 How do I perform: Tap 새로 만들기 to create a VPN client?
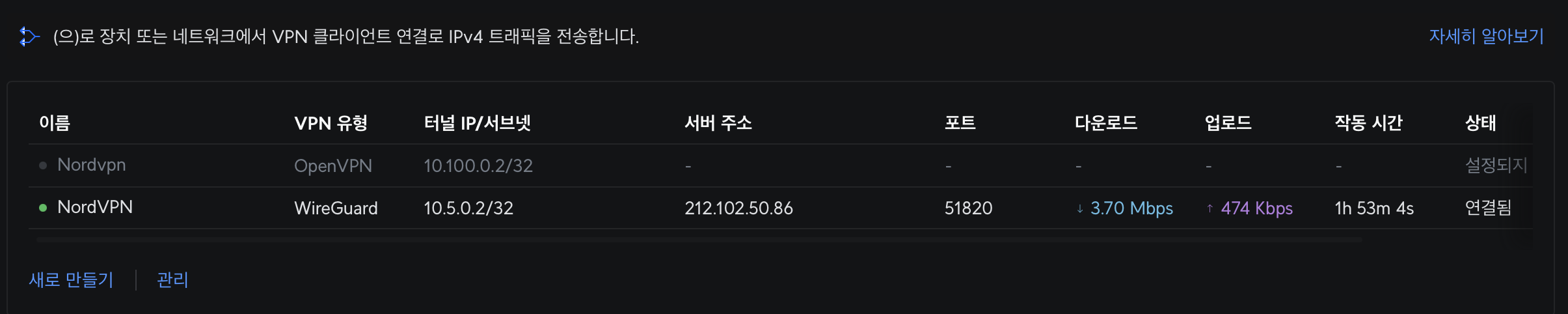pyautogui.click(x=72, y=280)
